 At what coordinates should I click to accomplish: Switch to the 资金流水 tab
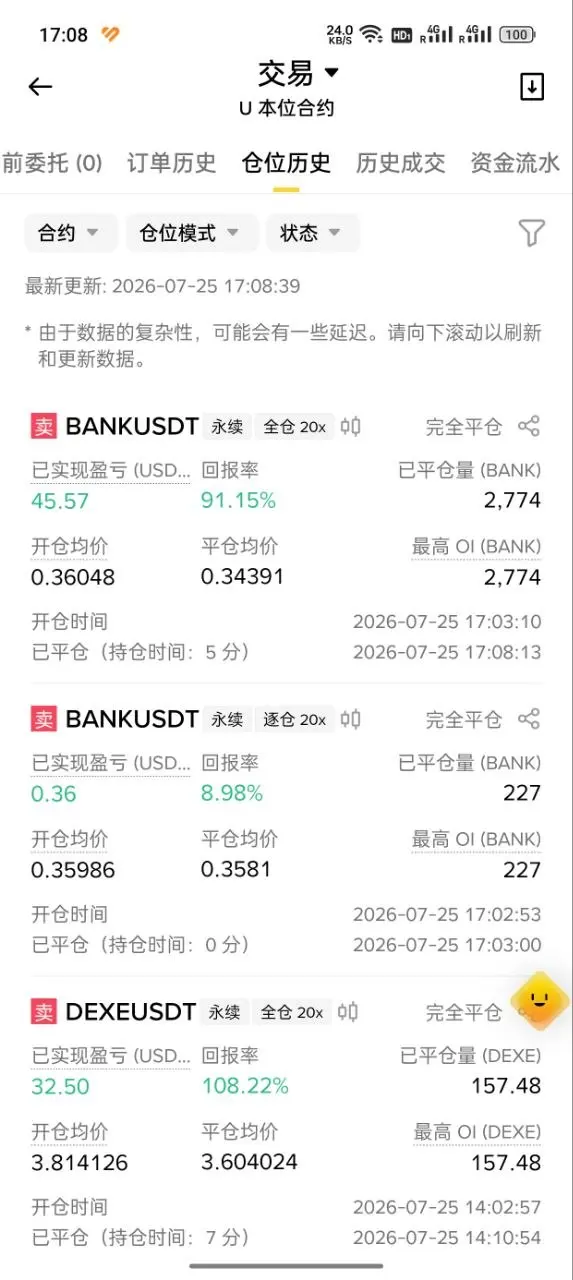[x=515, y=163]
